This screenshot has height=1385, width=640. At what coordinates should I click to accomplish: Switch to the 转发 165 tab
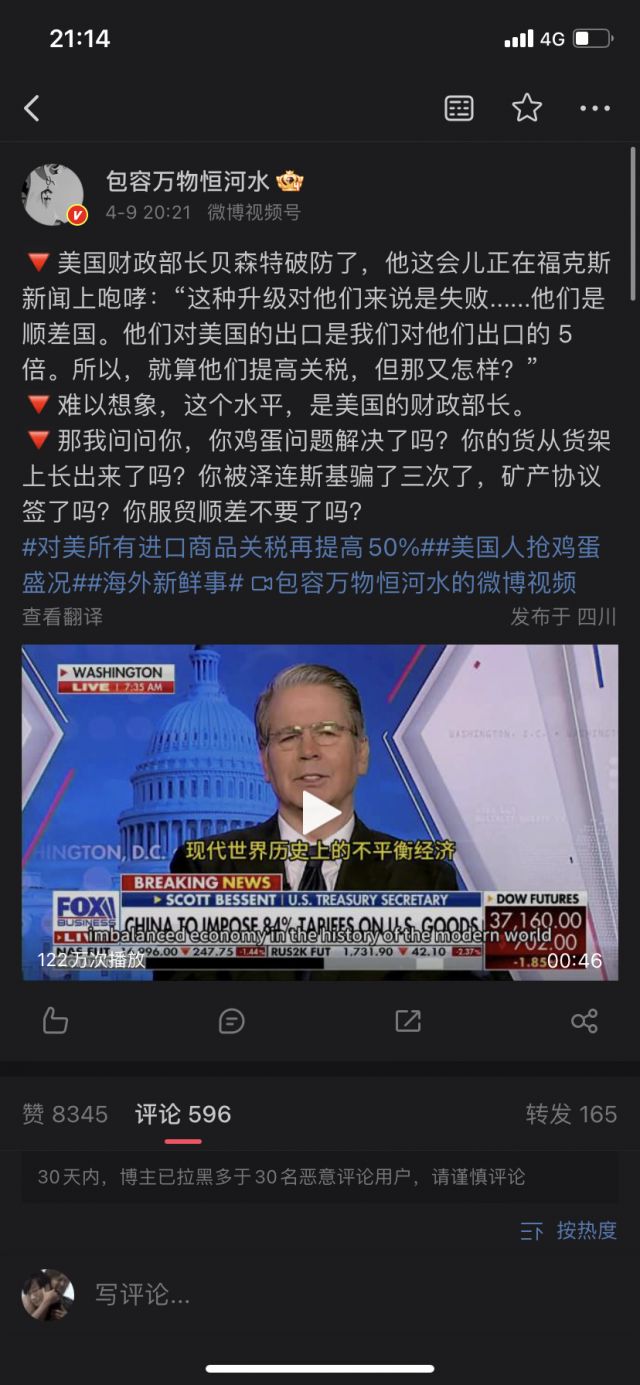coord(571,1114)
